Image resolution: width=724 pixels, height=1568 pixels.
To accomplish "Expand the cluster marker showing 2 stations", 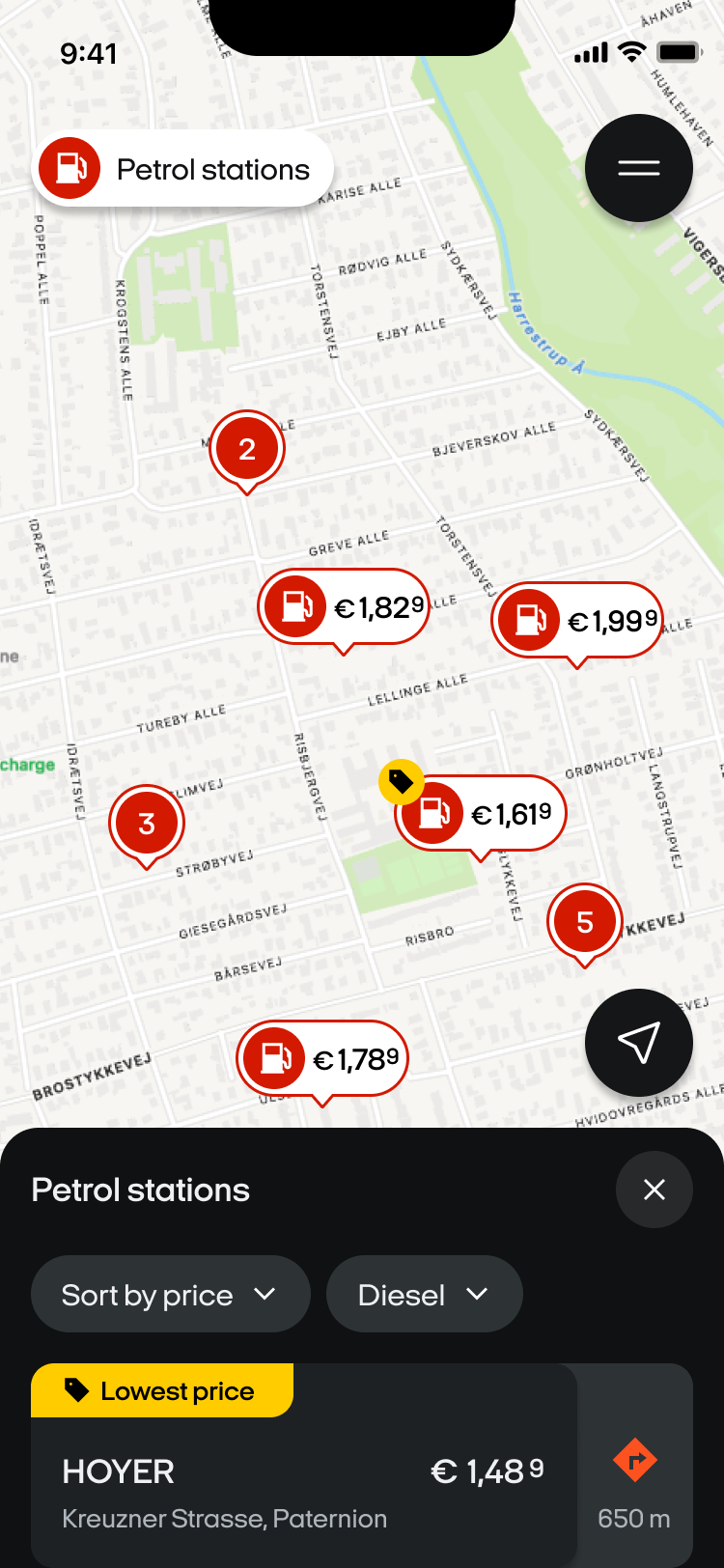I will click(247, 451).
